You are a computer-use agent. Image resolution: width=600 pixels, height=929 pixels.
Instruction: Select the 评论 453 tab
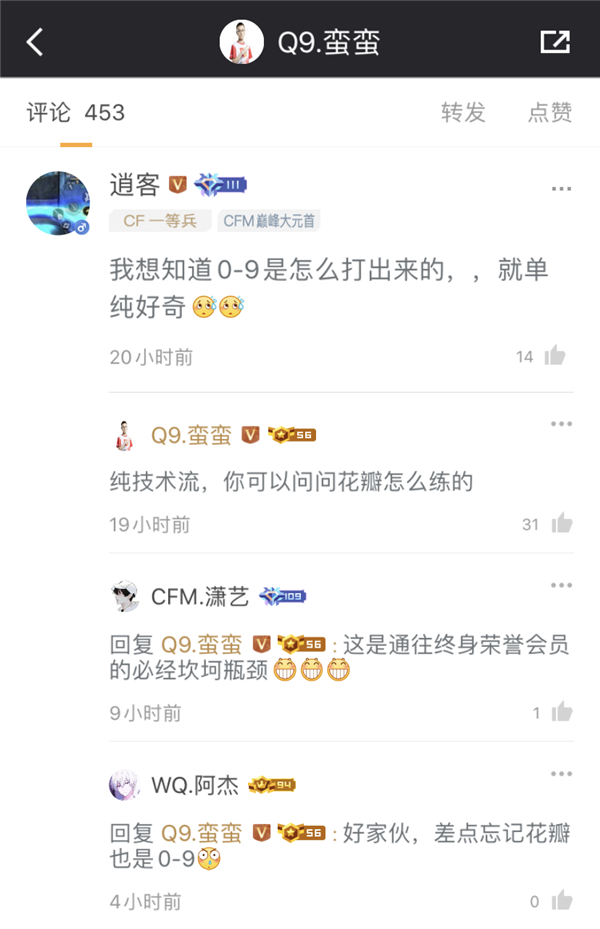point(76,113)
